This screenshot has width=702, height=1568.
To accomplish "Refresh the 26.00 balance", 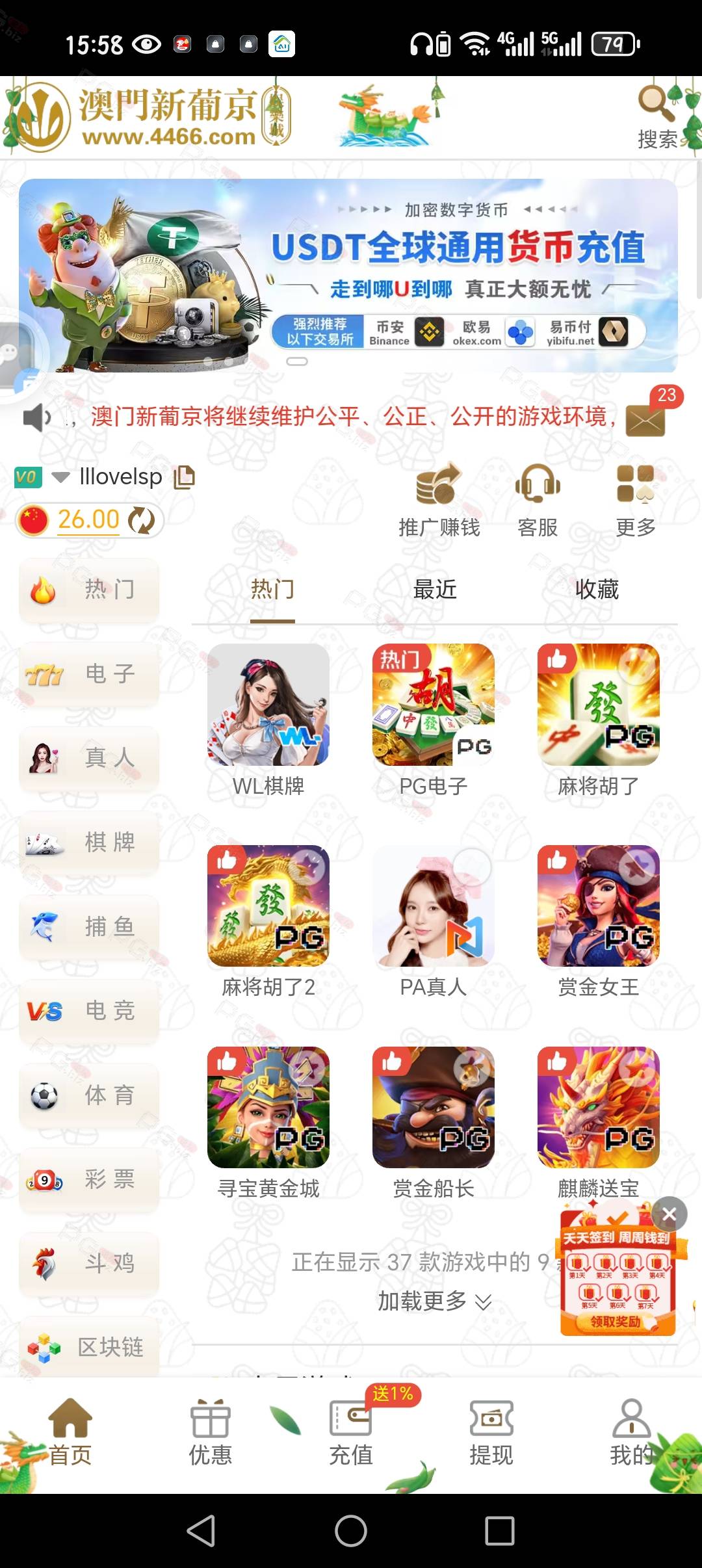I will pyautogui.click(x=141, y=520).
